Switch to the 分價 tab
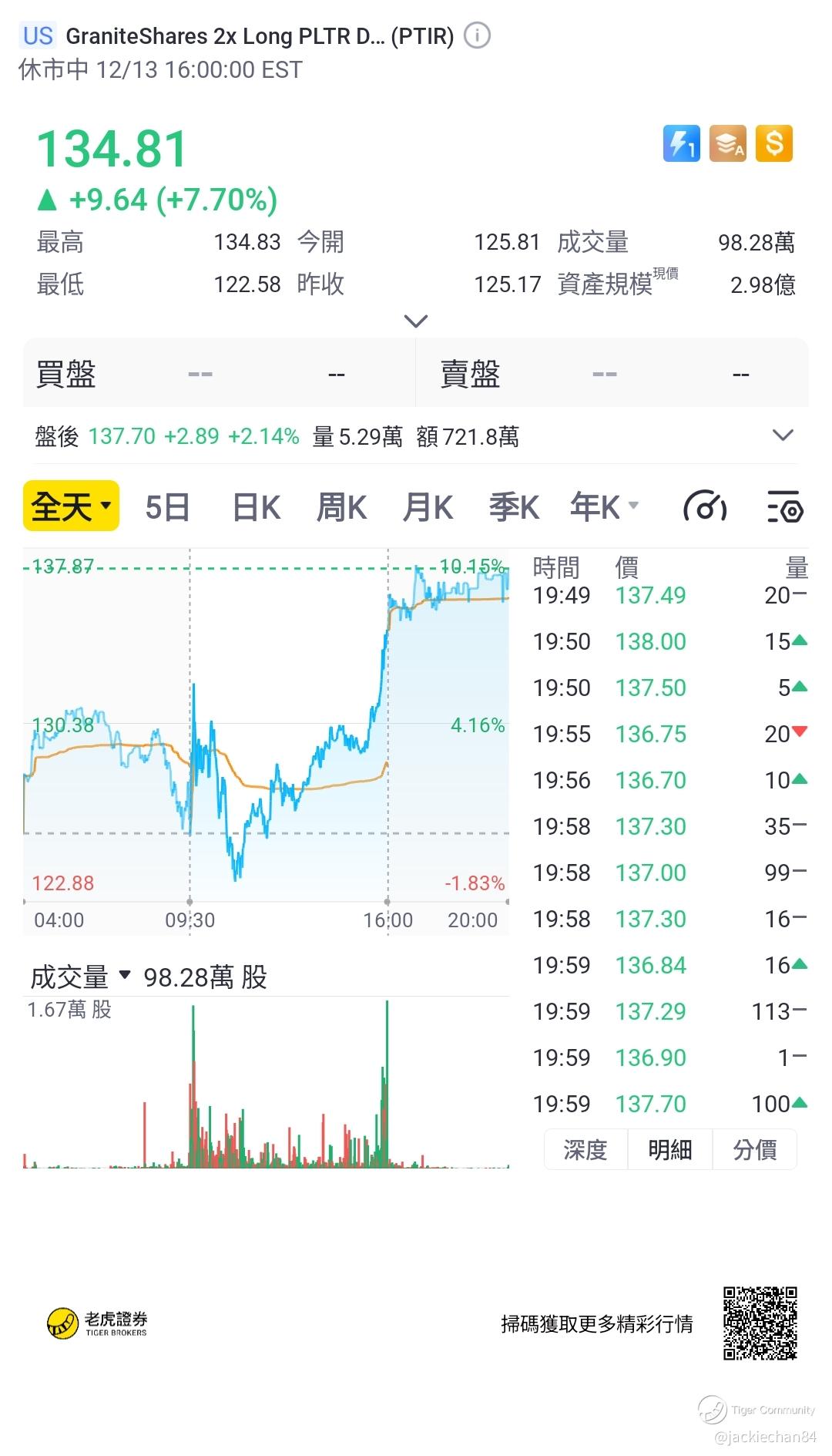 coord(755,1149)
